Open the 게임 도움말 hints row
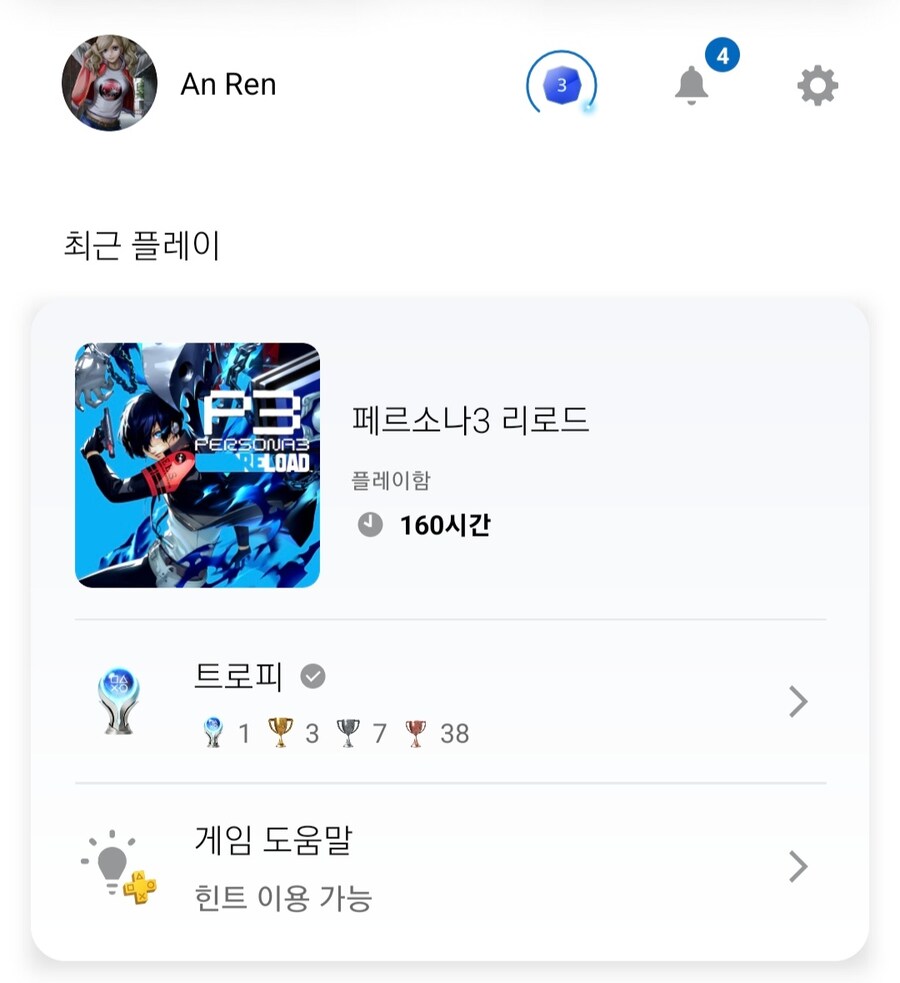The image size is (900, 983). point(450,866)
